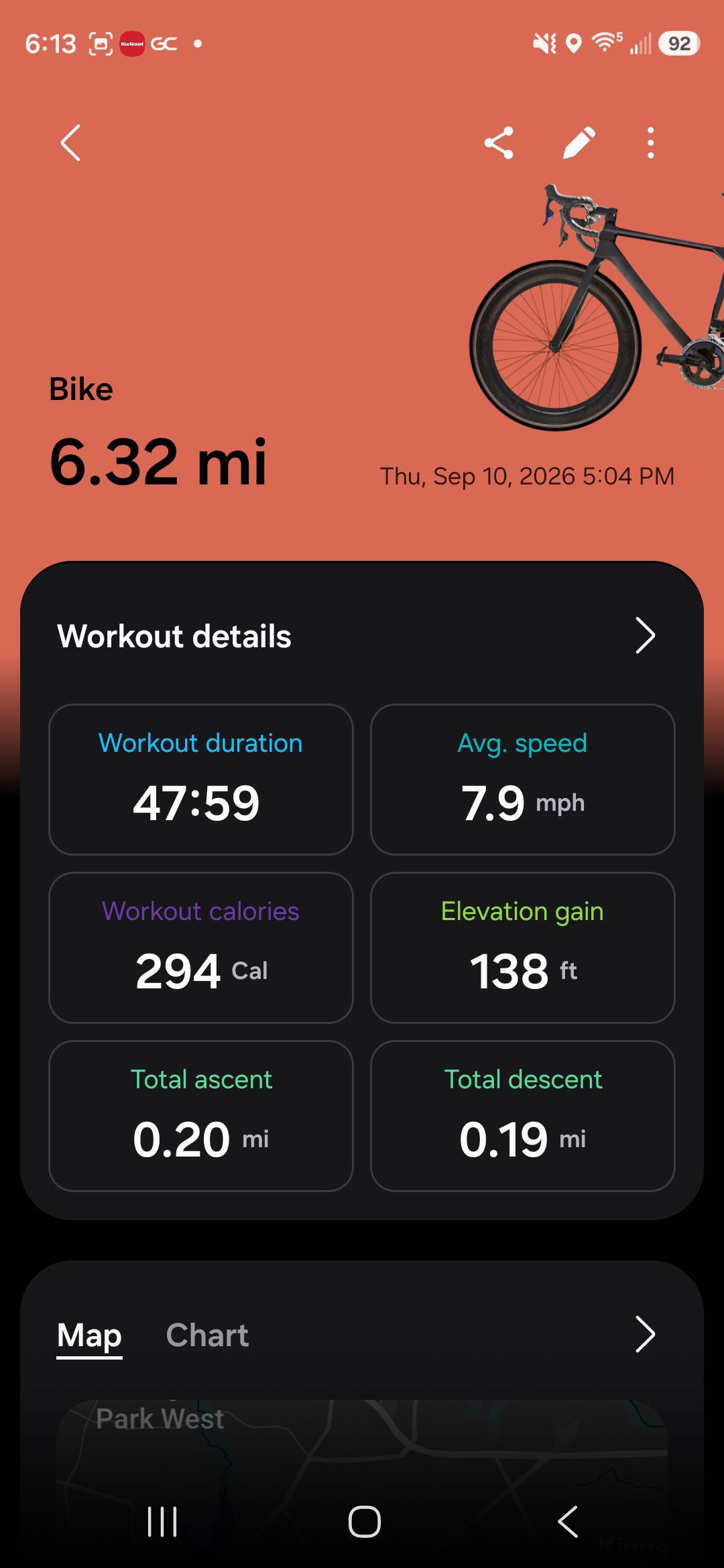Edit the workout with the pencil icon
This screenshot has height=1568, width=724.
[x=579, y=143]
